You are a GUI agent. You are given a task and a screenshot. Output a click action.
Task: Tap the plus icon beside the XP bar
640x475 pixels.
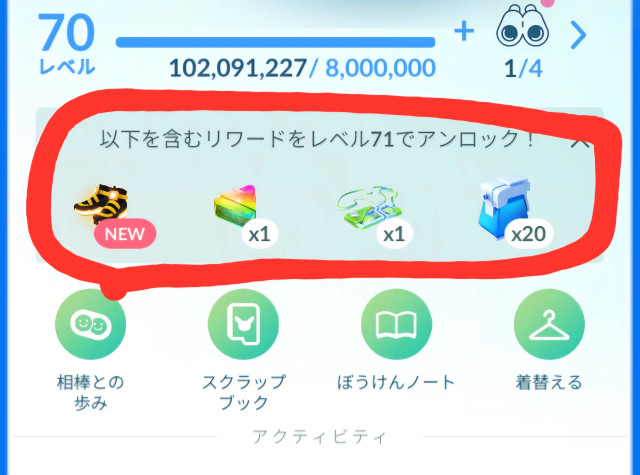click(x=463, y=33)
